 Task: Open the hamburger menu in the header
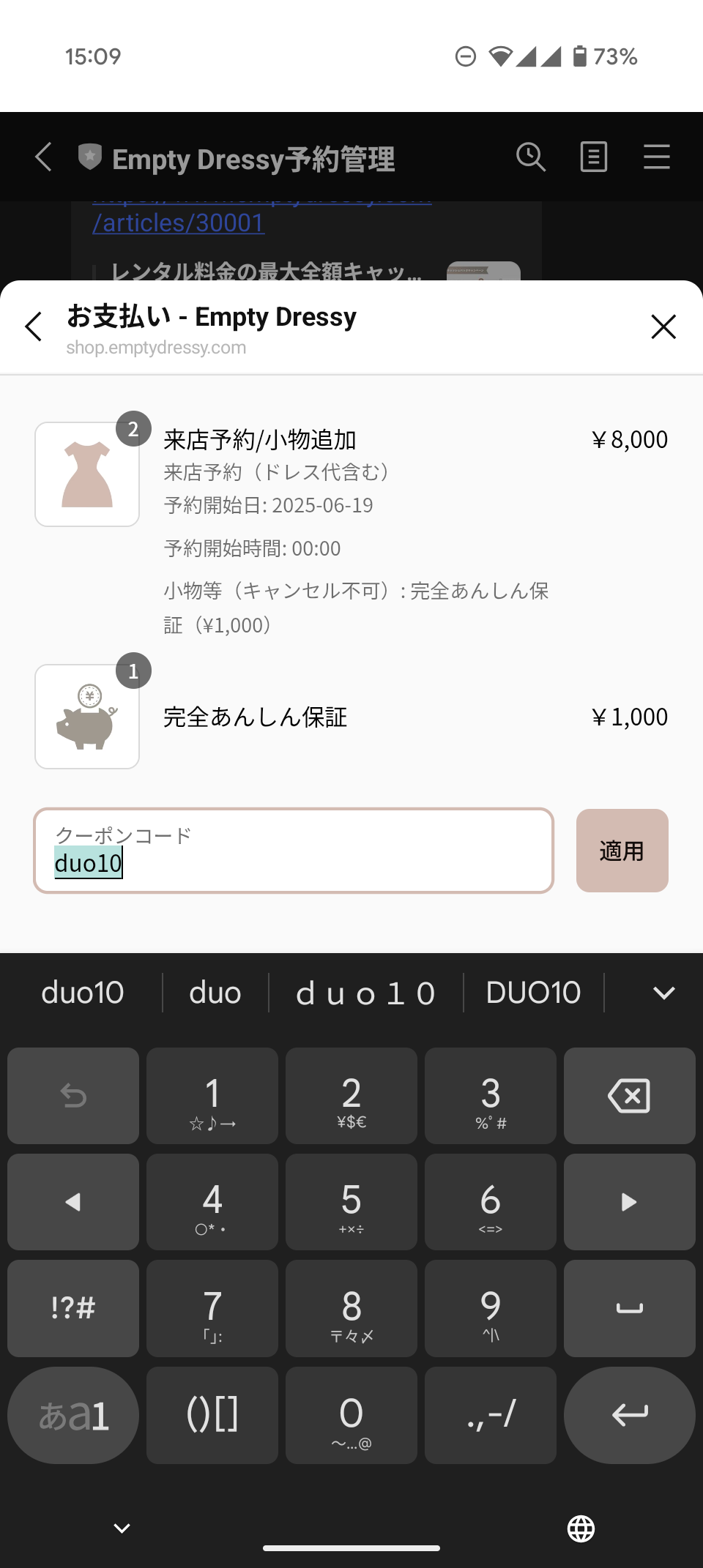coord(656,157)
